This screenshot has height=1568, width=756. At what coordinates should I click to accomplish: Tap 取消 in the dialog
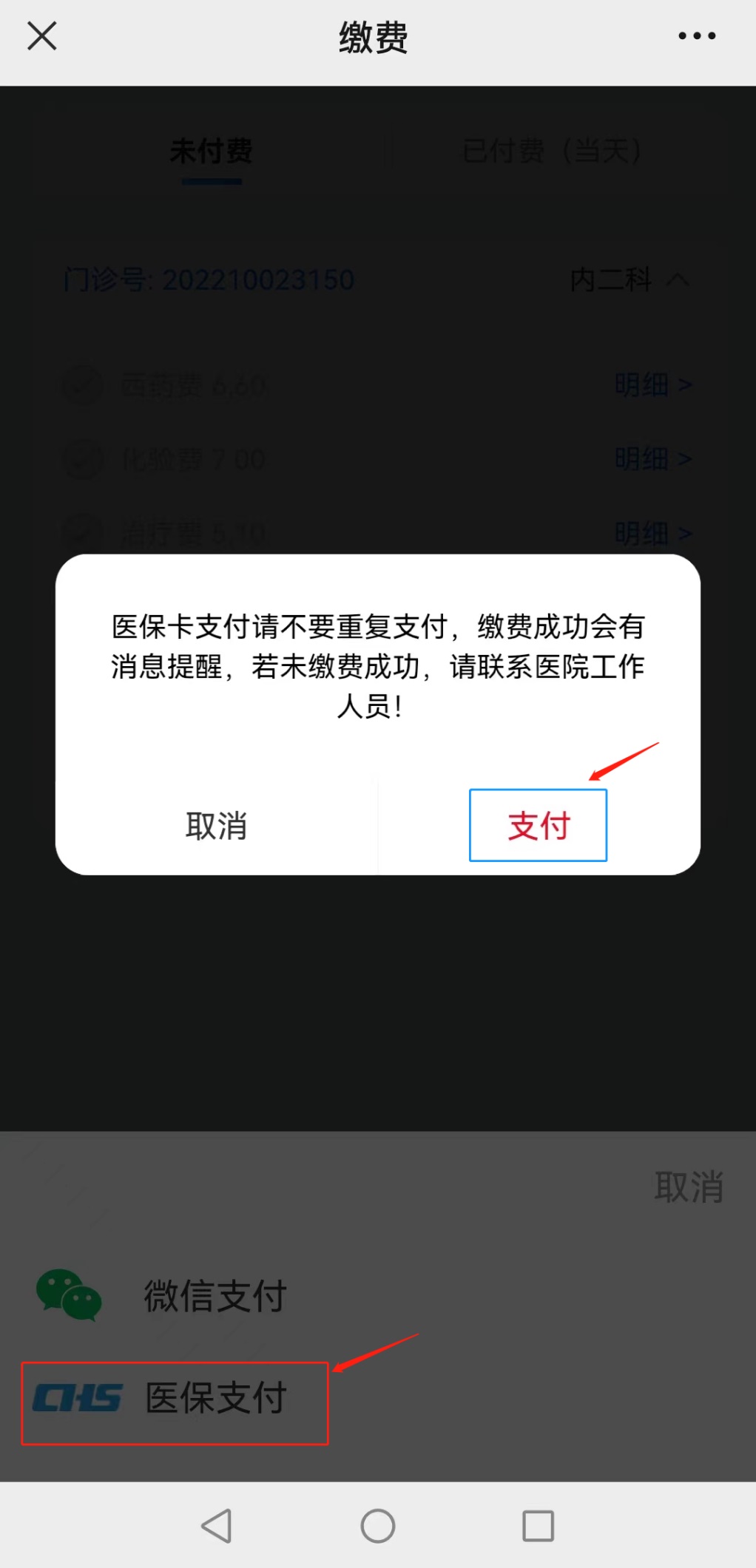[216, 826]
